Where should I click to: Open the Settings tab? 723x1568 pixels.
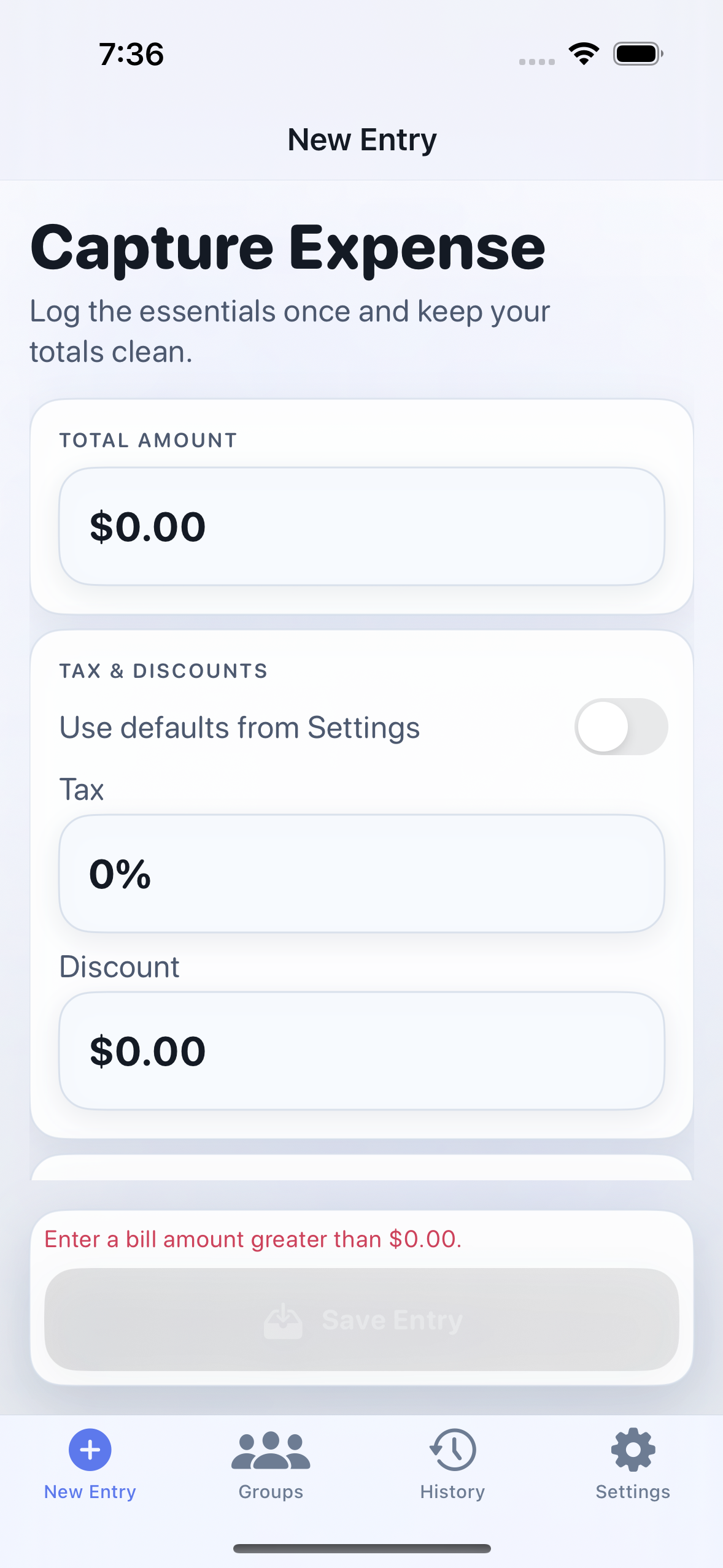pos(632,1472)
